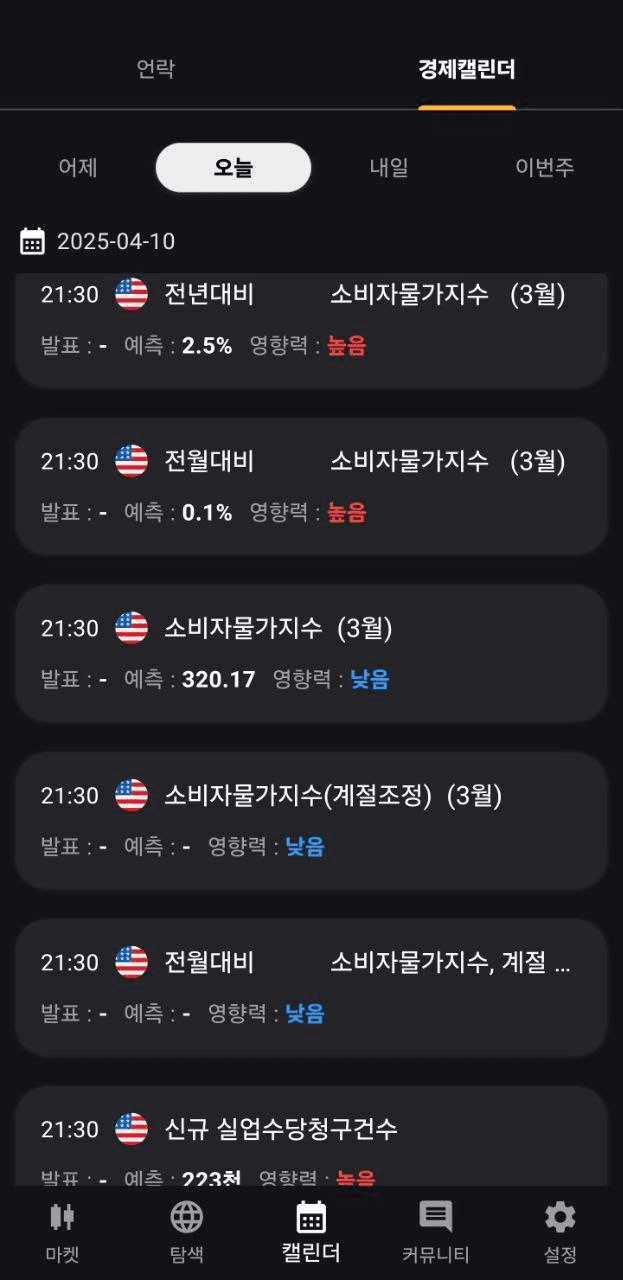Open 소비자물가지수(계절조정) (3월) card
The image size is (623, 1280).
click(x=311, y=820)
